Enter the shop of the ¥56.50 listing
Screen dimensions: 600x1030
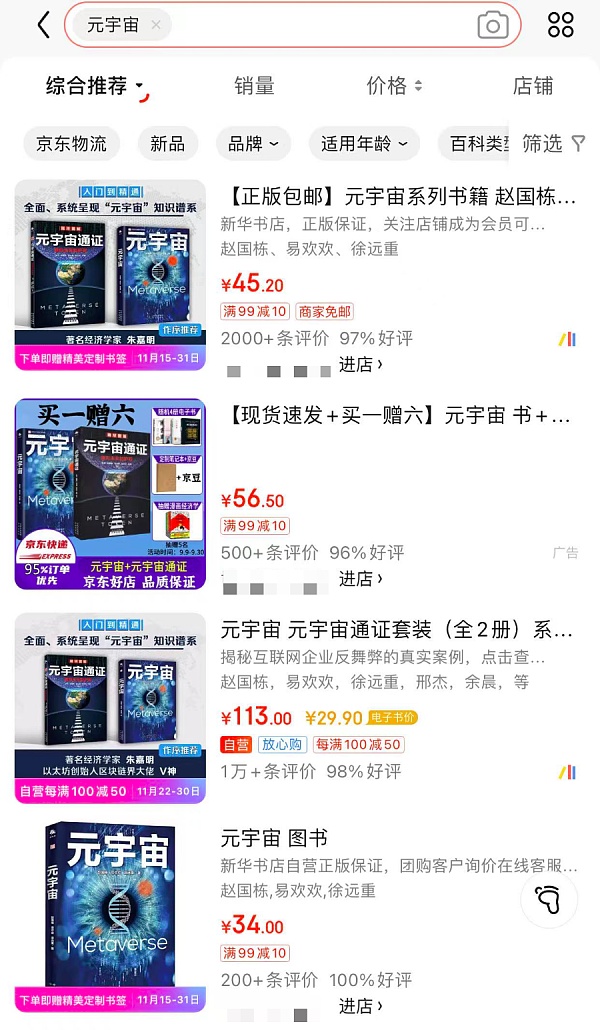coord(360,579)
